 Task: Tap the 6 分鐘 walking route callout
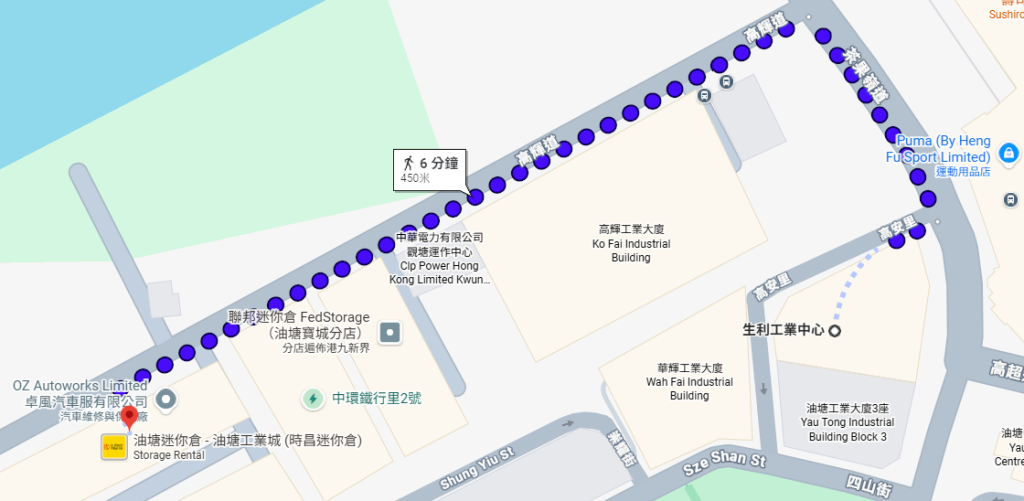click(429, 170)
